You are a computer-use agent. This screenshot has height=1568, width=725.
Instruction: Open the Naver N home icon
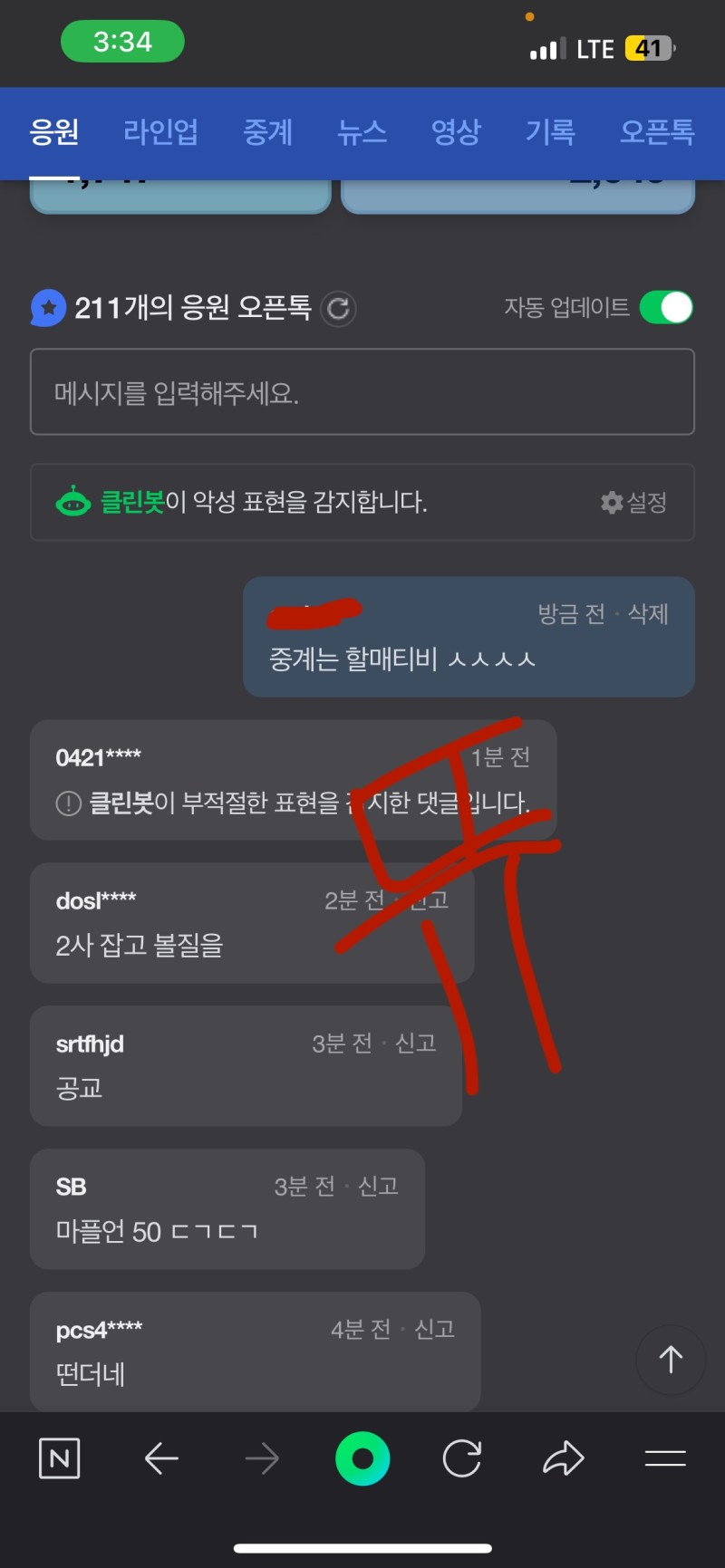point(60,1458)
